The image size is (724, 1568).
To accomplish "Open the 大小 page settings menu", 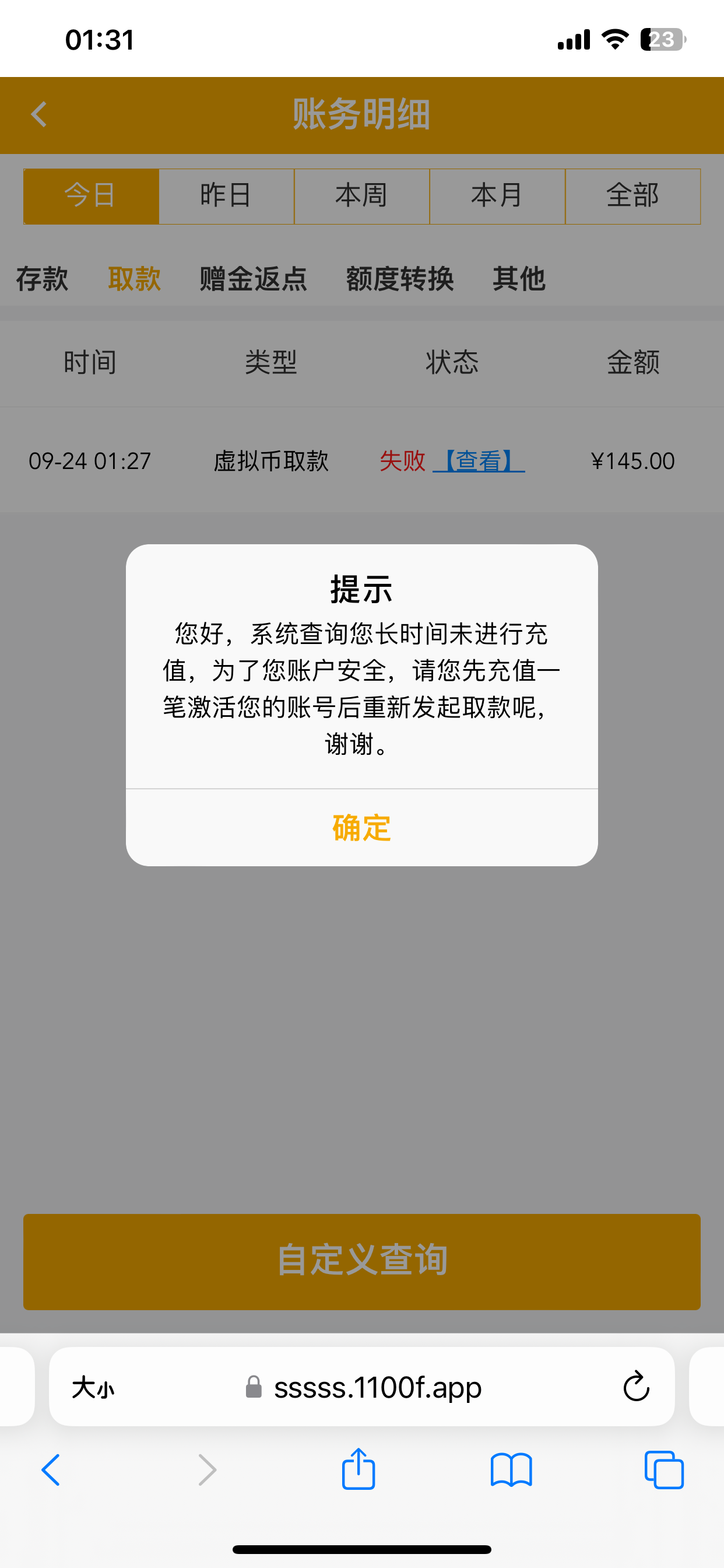I will pyautogui.click(x=93, y=1388).
